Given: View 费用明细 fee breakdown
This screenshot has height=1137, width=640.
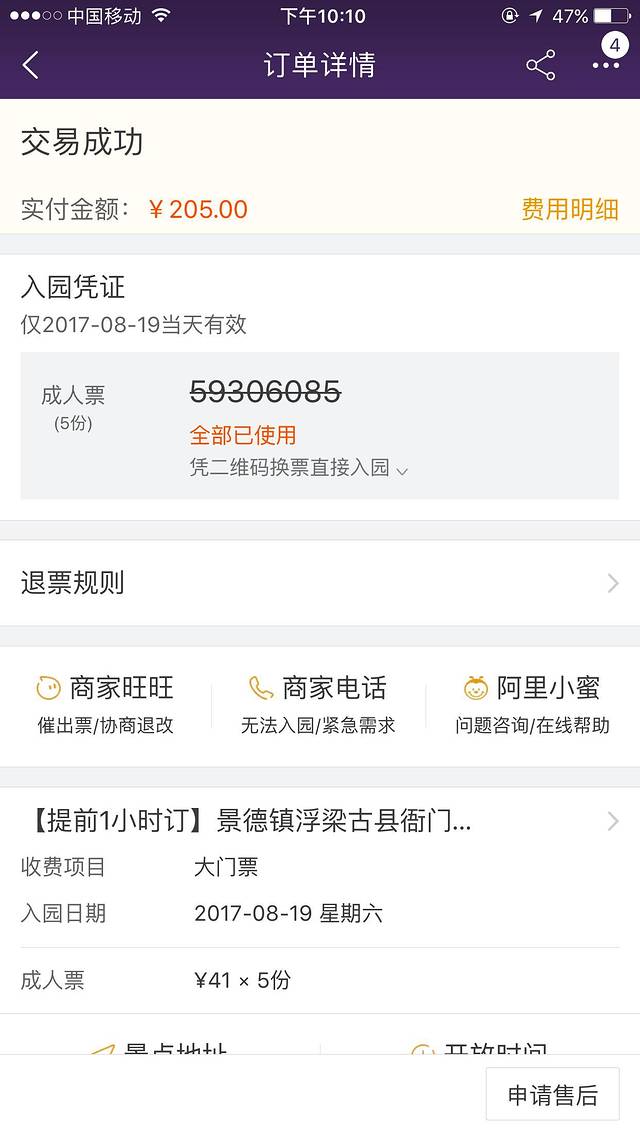Looking at the screenshot, I should (569, 209).
